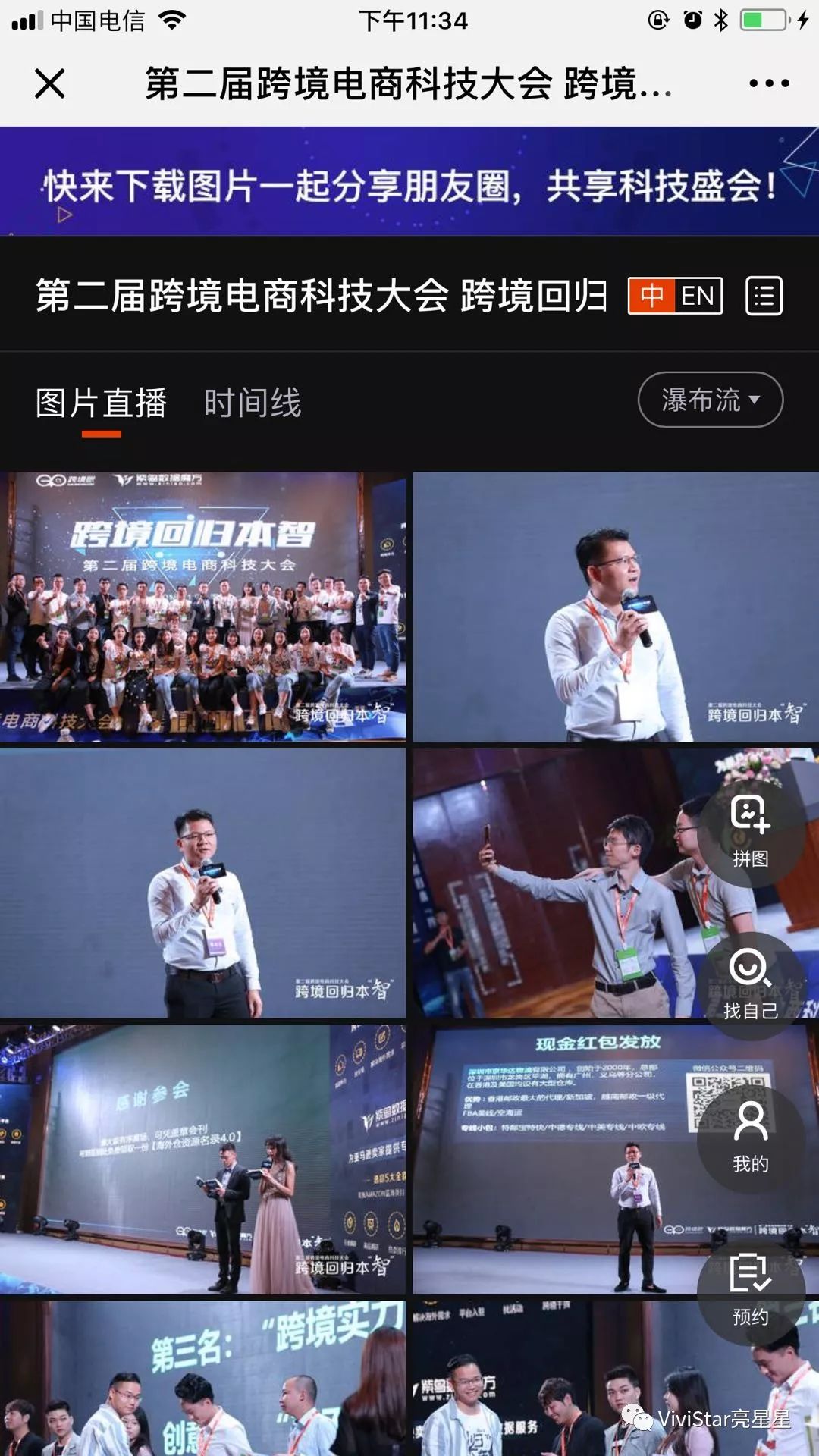Open the 第三名 award photo
Screen dimensions: 819x1456
(x=202, y=1379)
